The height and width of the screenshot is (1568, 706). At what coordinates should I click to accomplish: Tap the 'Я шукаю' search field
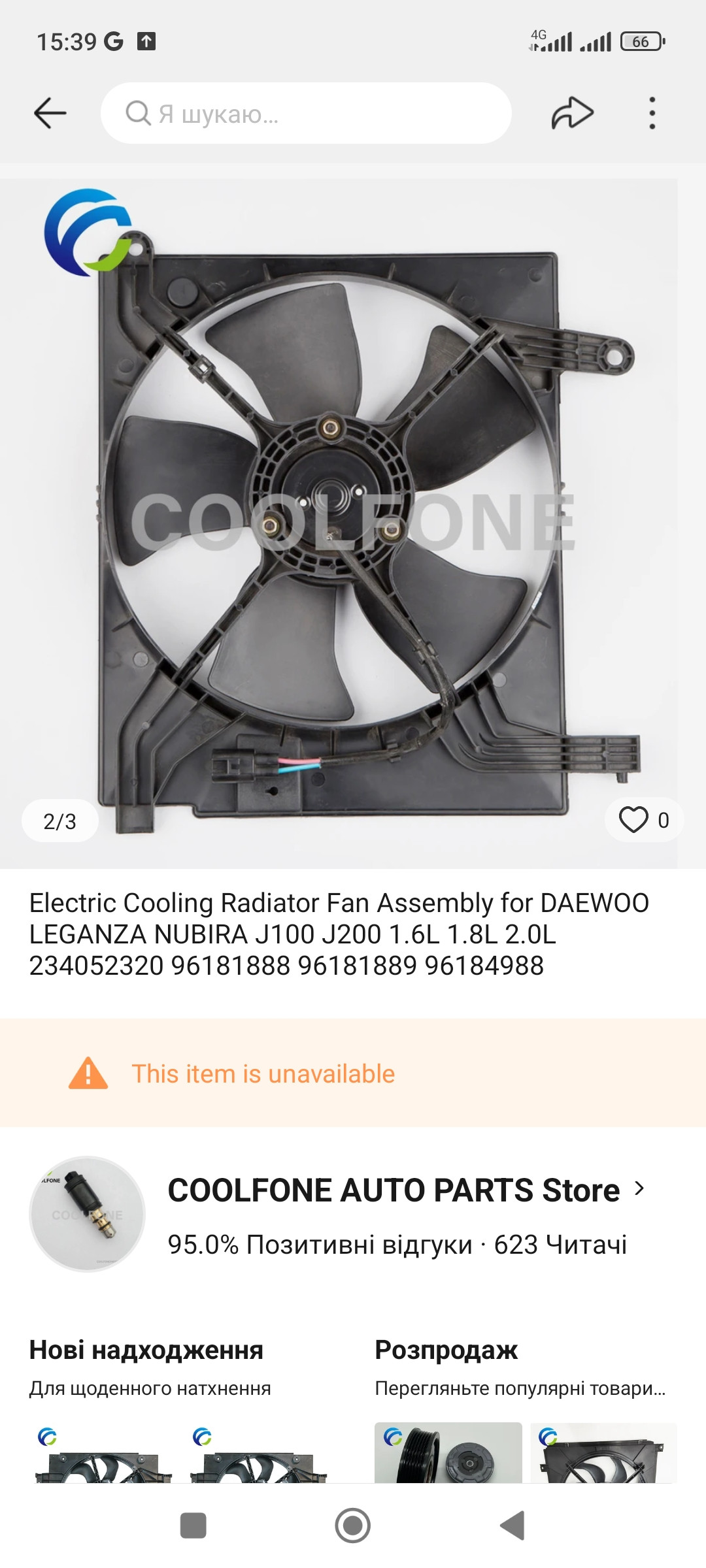[306, 113]
